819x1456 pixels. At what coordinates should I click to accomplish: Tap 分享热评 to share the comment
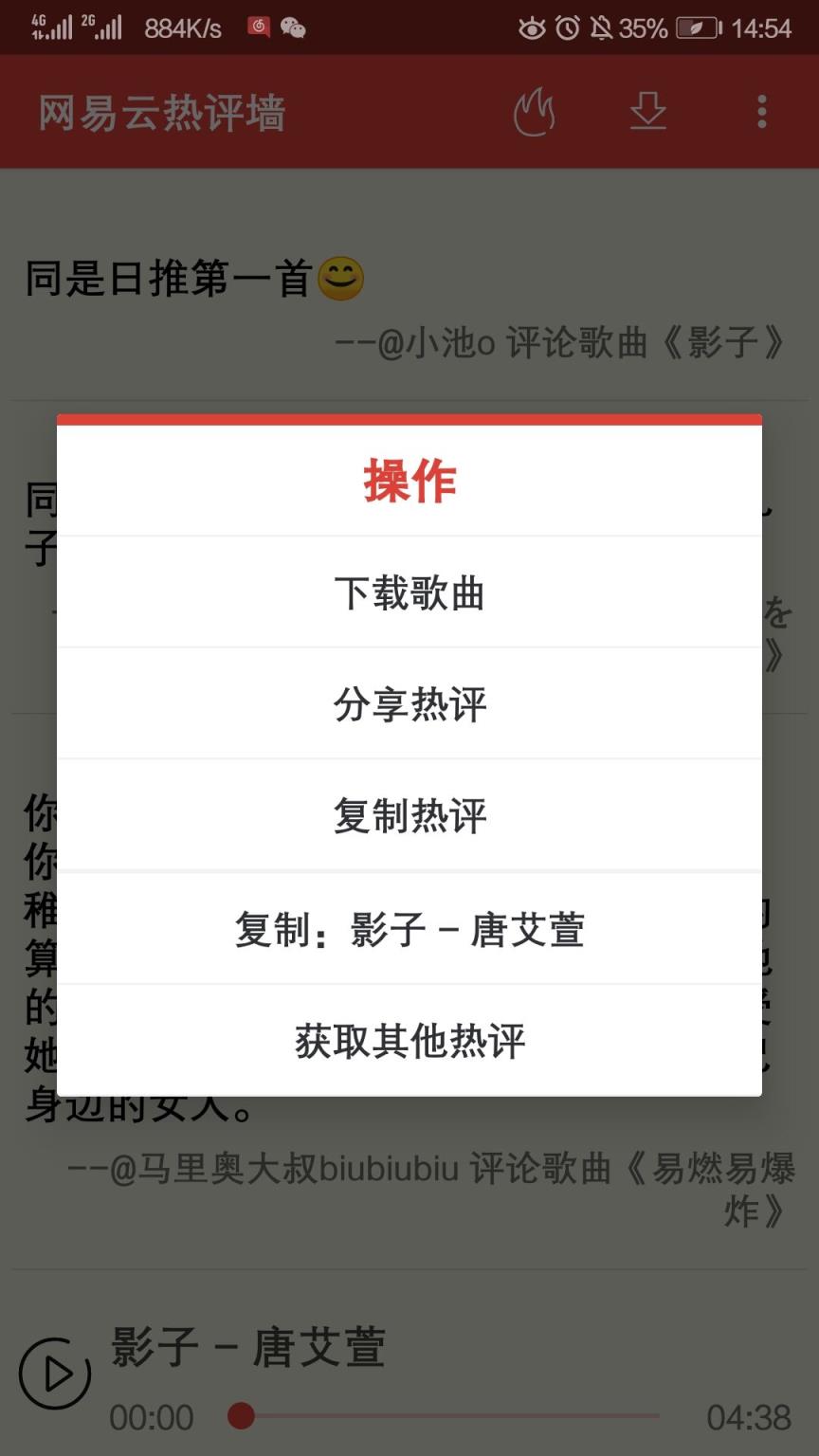click(409, 703)
